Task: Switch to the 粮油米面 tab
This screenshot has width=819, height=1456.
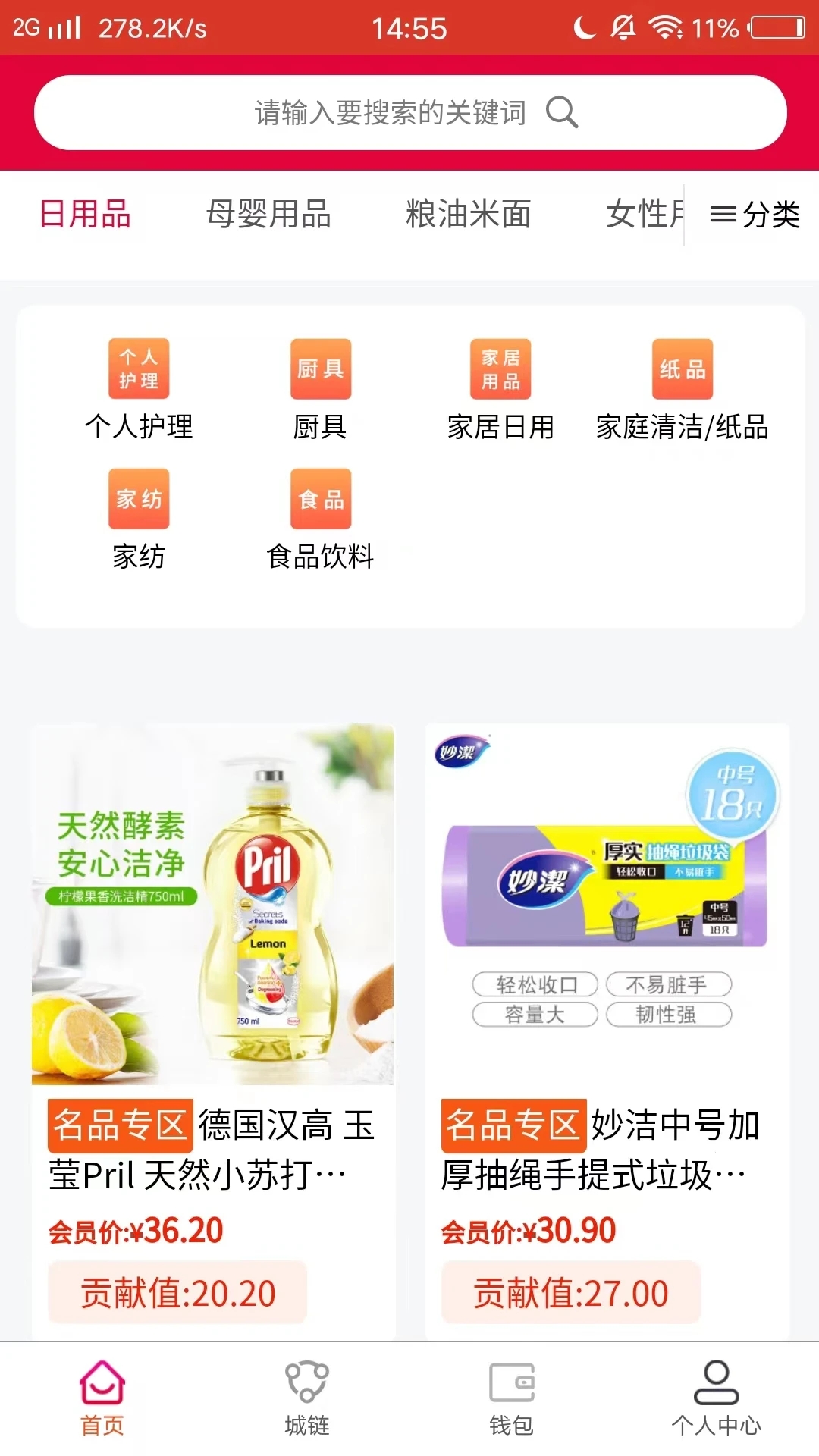Action: (468, 215)
